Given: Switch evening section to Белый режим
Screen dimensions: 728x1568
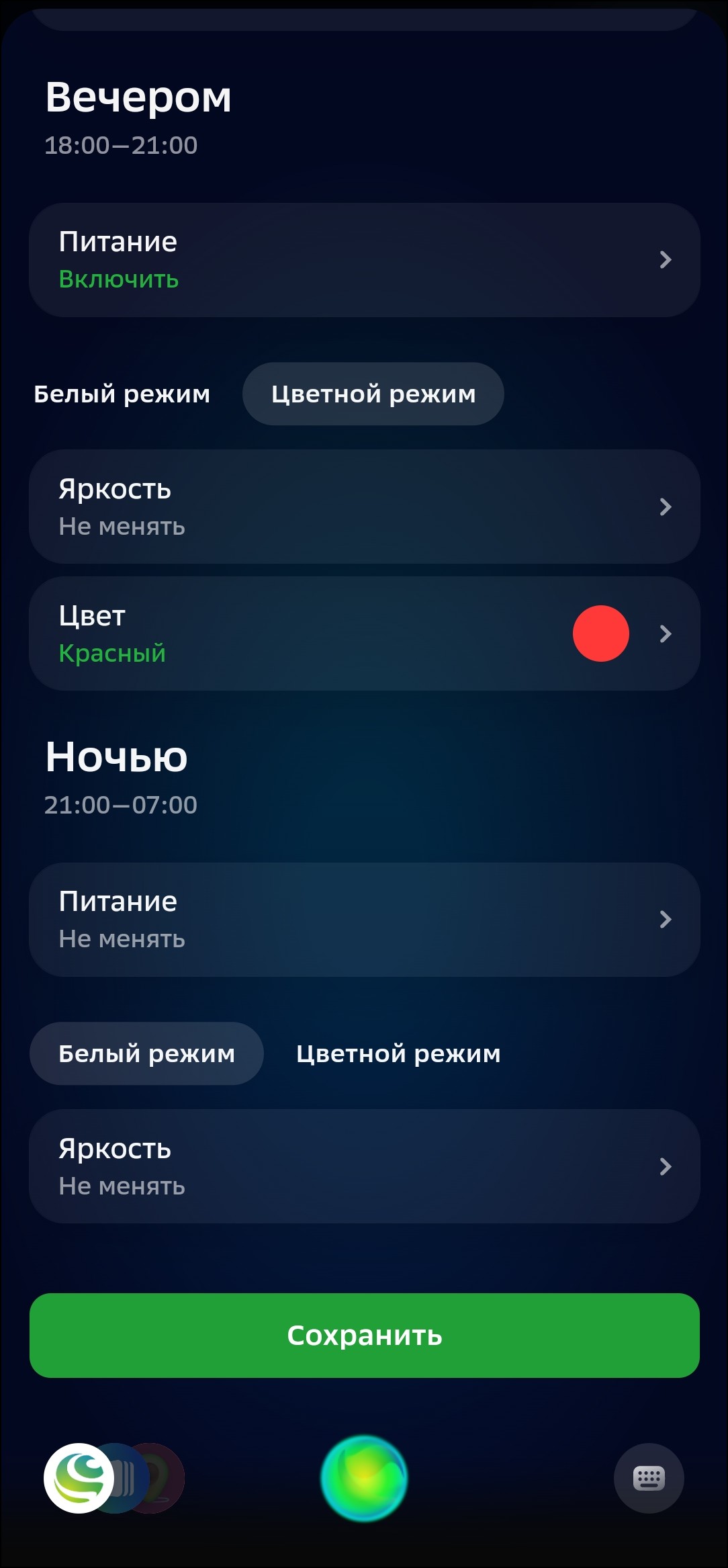Looking at the screenshot, I should 122,394.
